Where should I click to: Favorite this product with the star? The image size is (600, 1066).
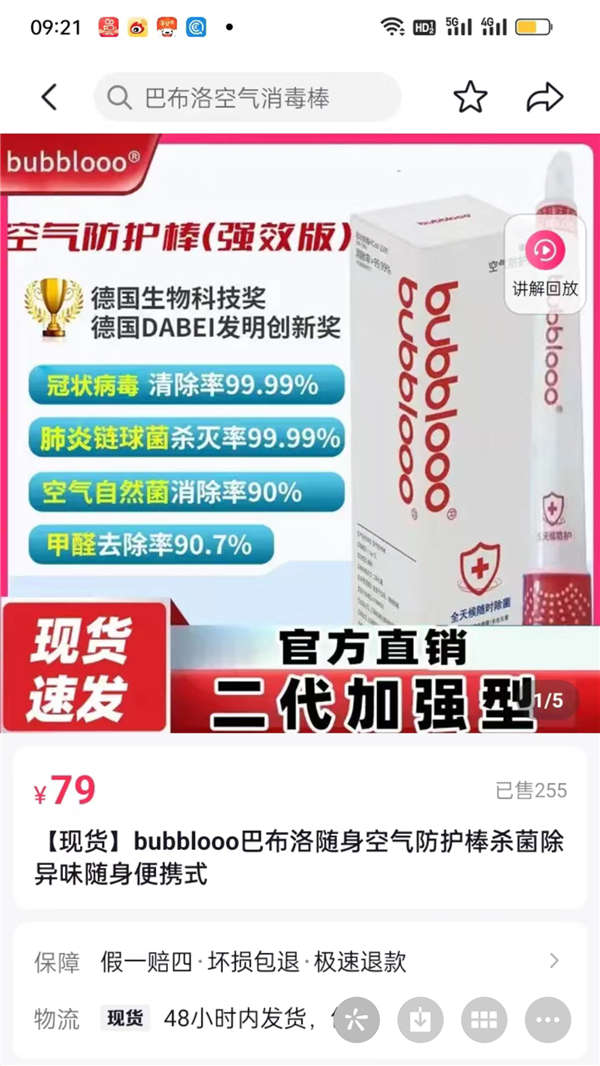click(x=470, y=97)
